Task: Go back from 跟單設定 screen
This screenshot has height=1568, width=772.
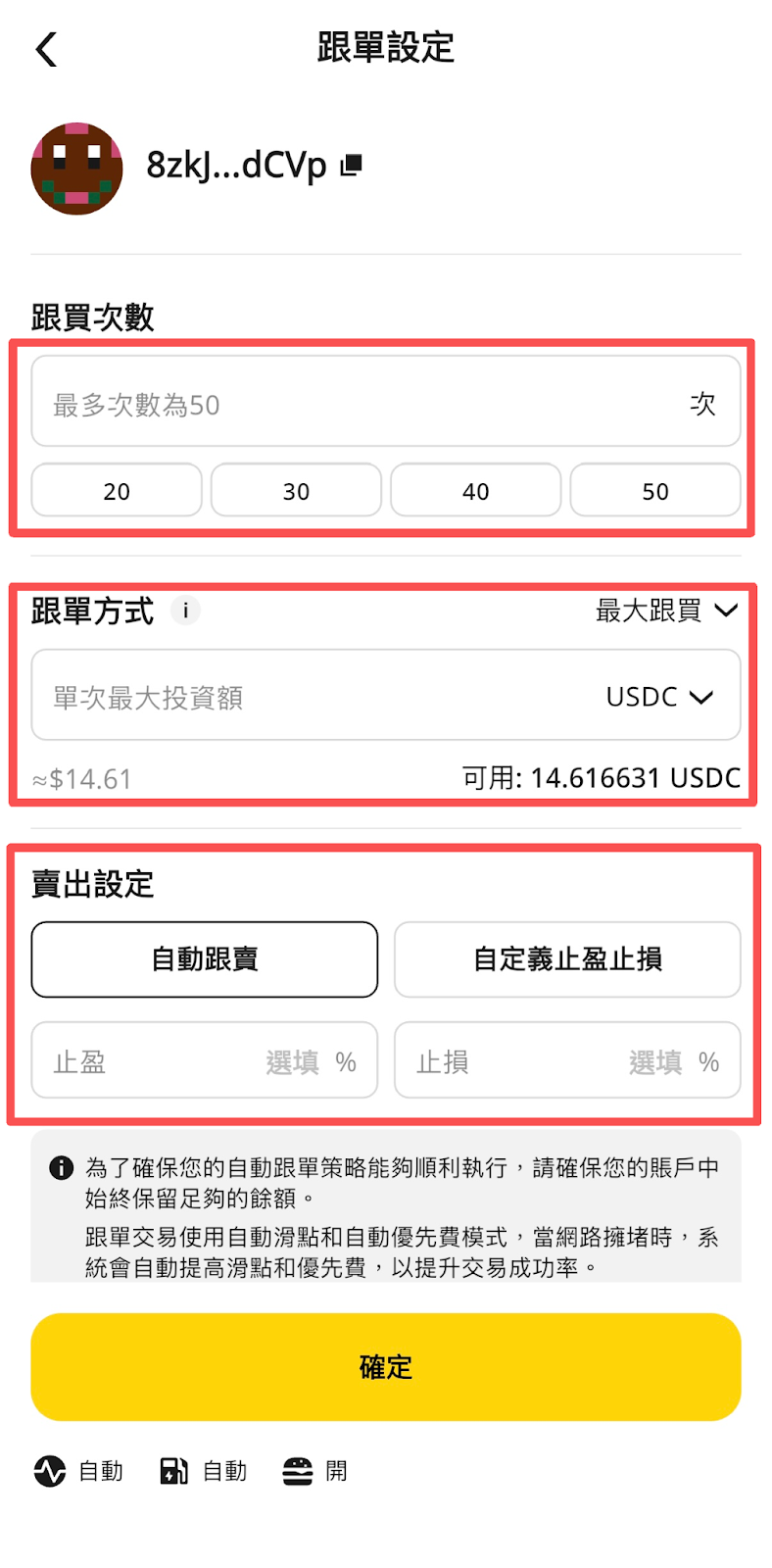Action: click(x=46, y=49)
